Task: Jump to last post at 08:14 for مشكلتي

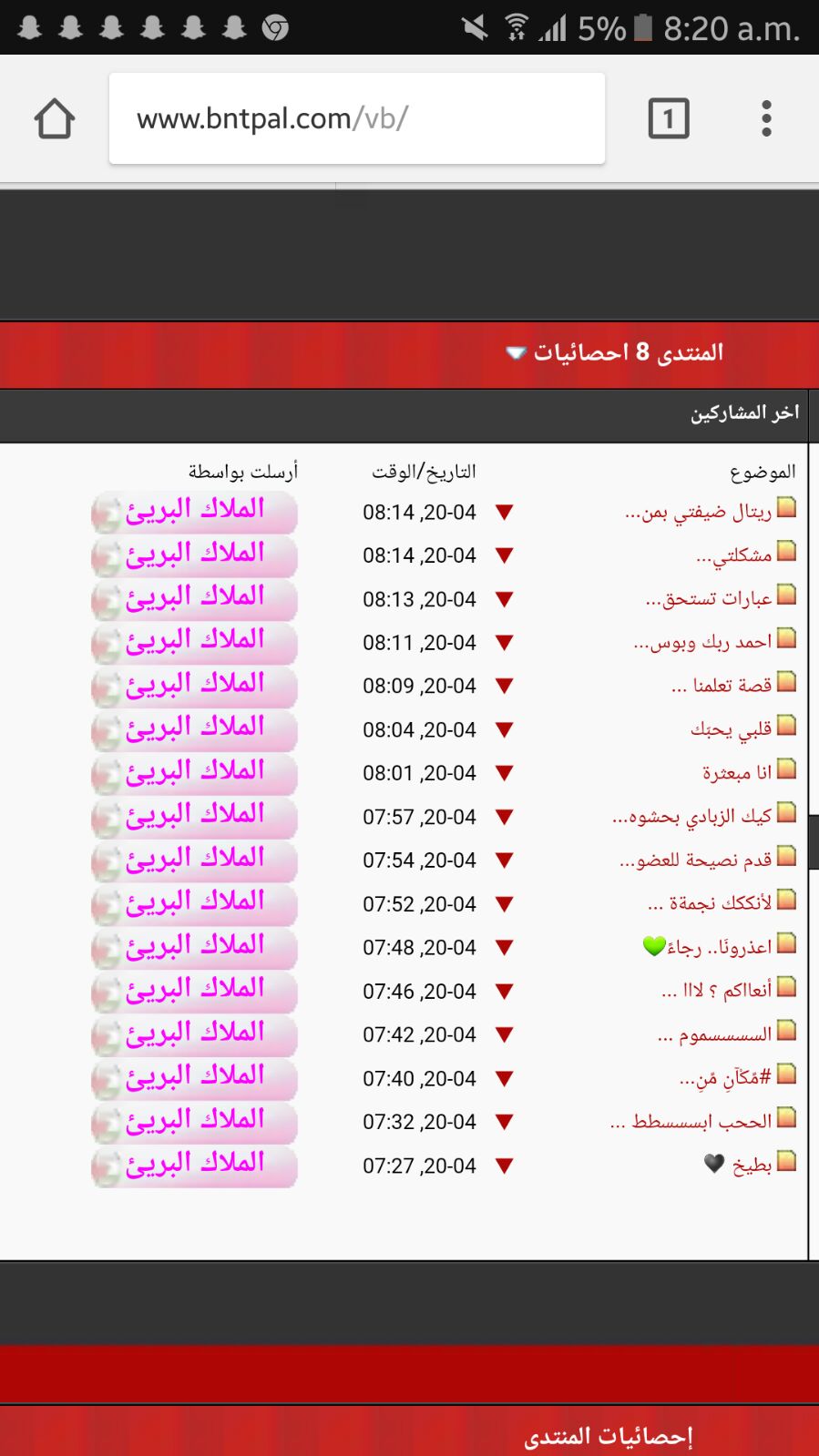Action: 504,555
